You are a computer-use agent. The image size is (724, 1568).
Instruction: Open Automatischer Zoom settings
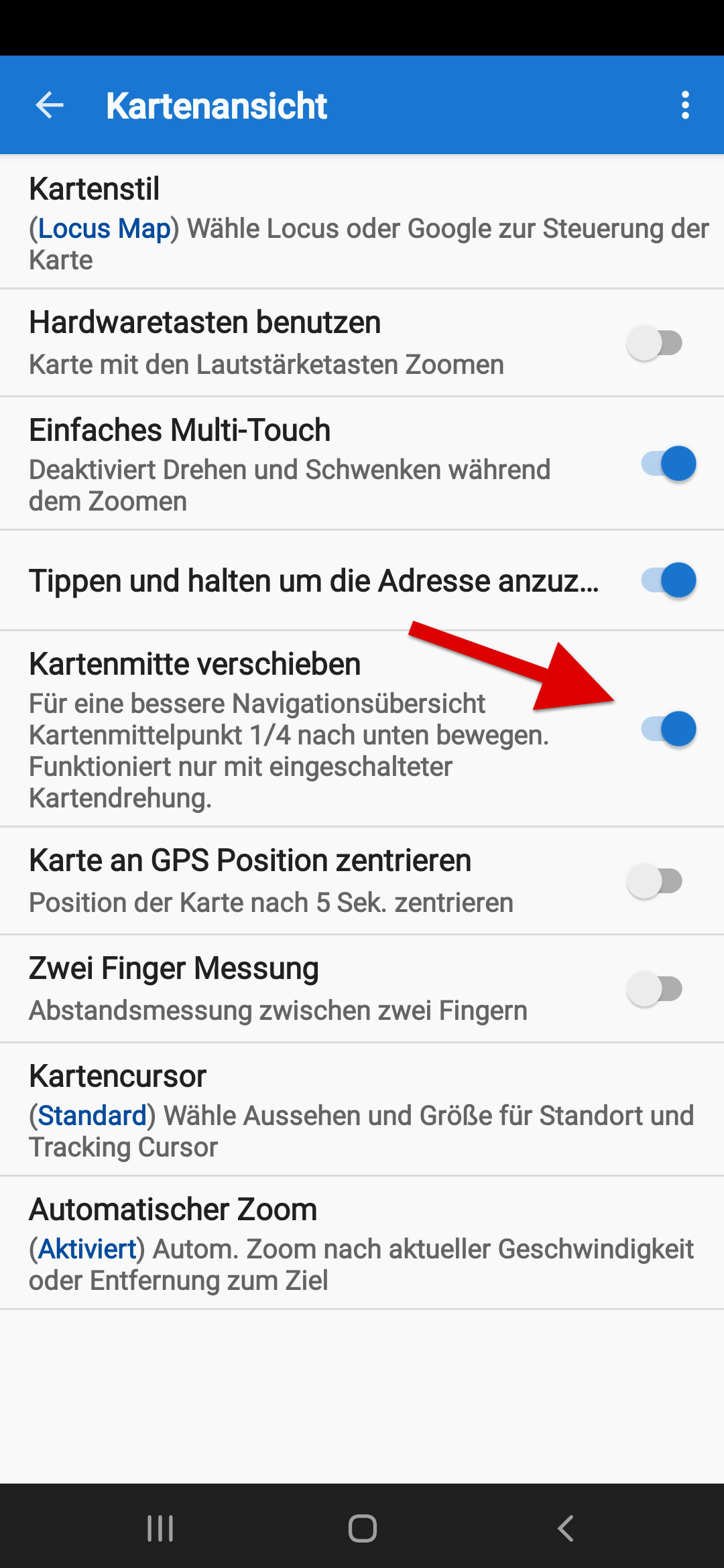coord(362,1243)
